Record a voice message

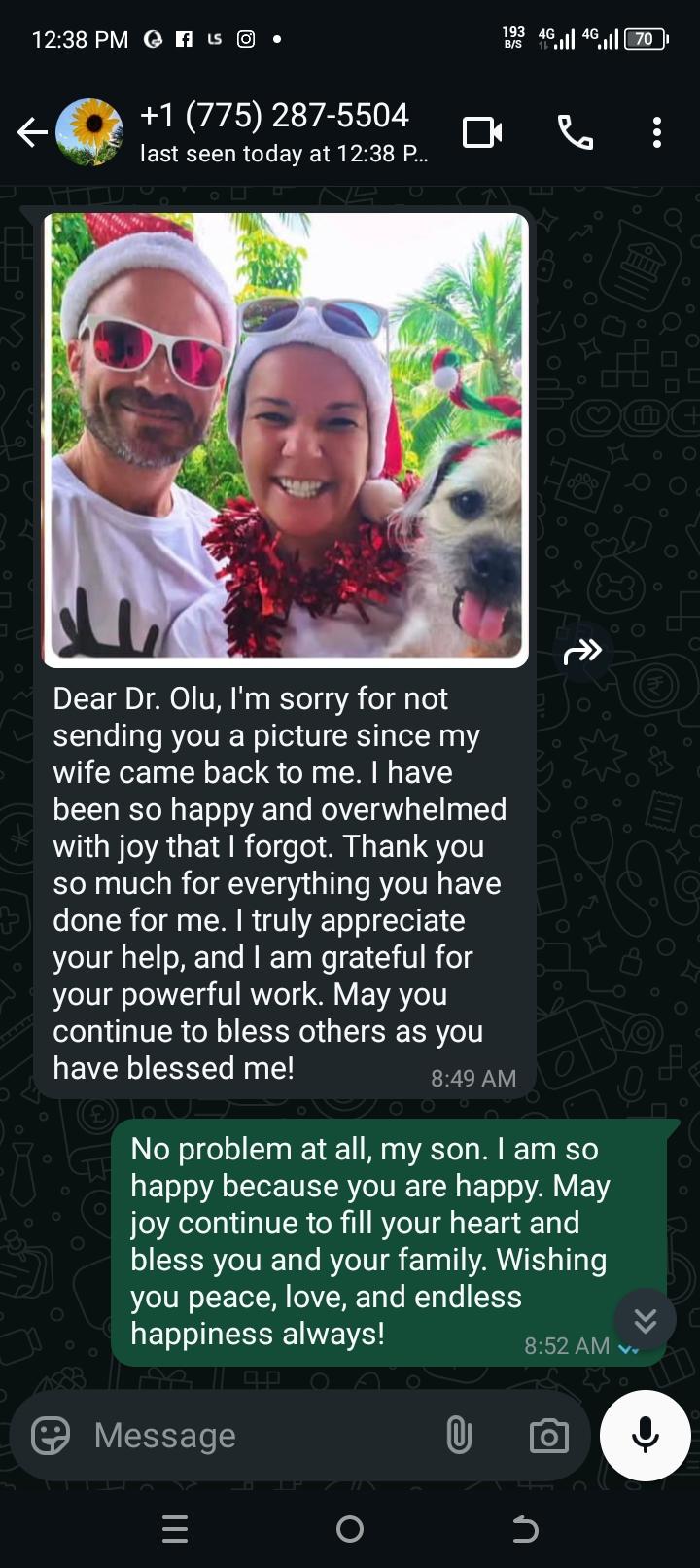[646, 1436]
